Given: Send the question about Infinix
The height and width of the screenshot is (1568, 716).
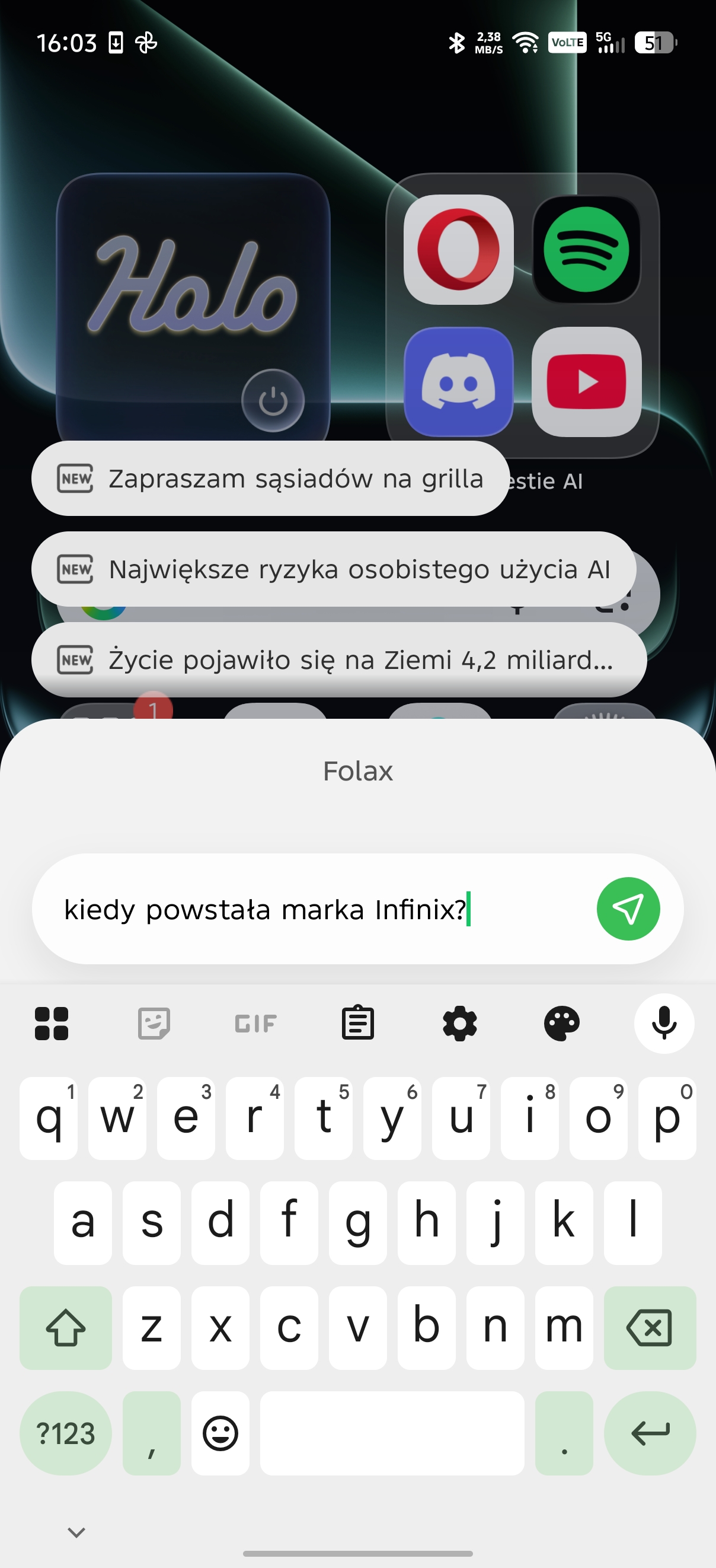Looking at the screenshot, I should point(628,908).
